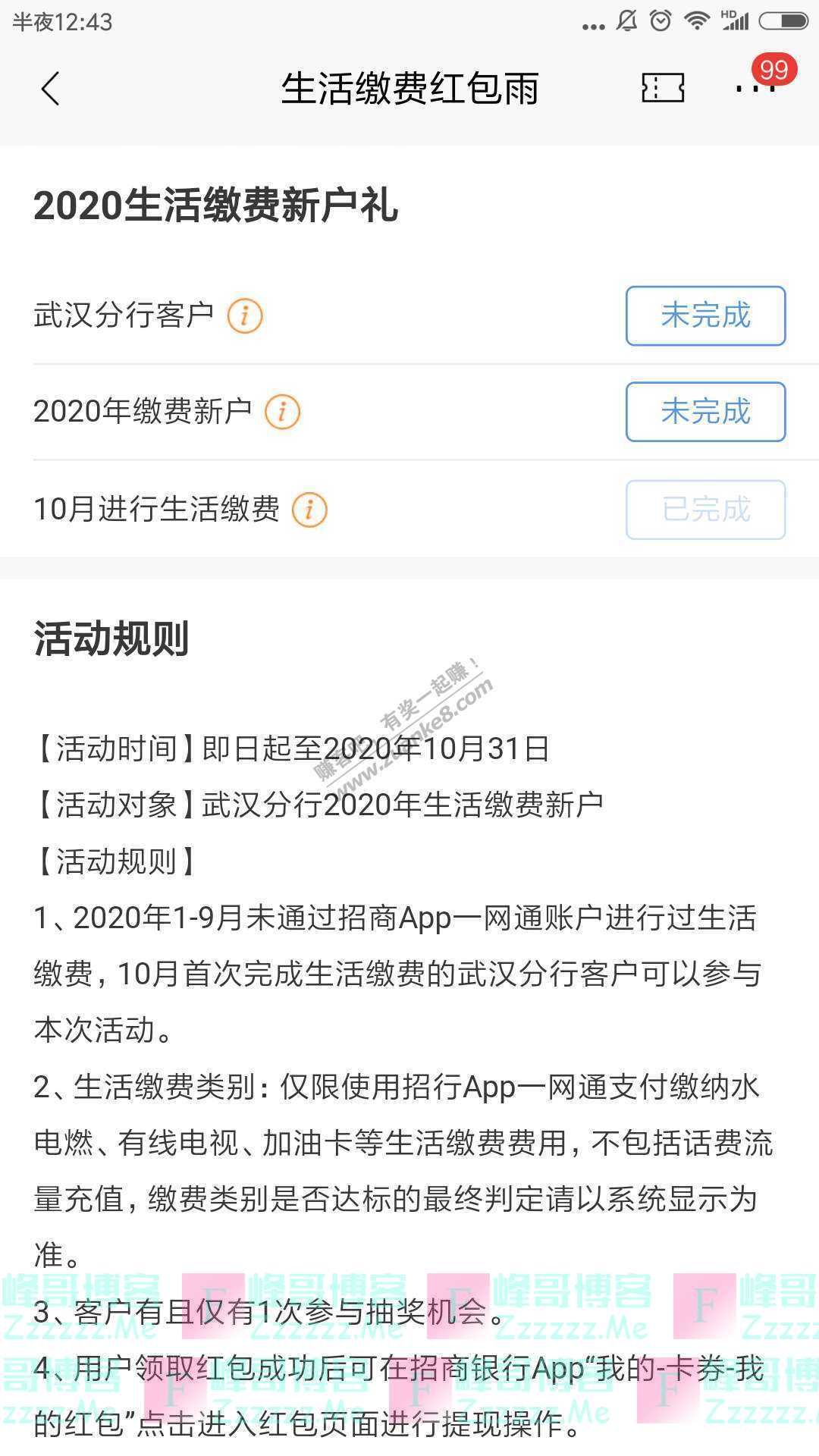Go back from 生活缴费红包雨 page

(50, 89)
